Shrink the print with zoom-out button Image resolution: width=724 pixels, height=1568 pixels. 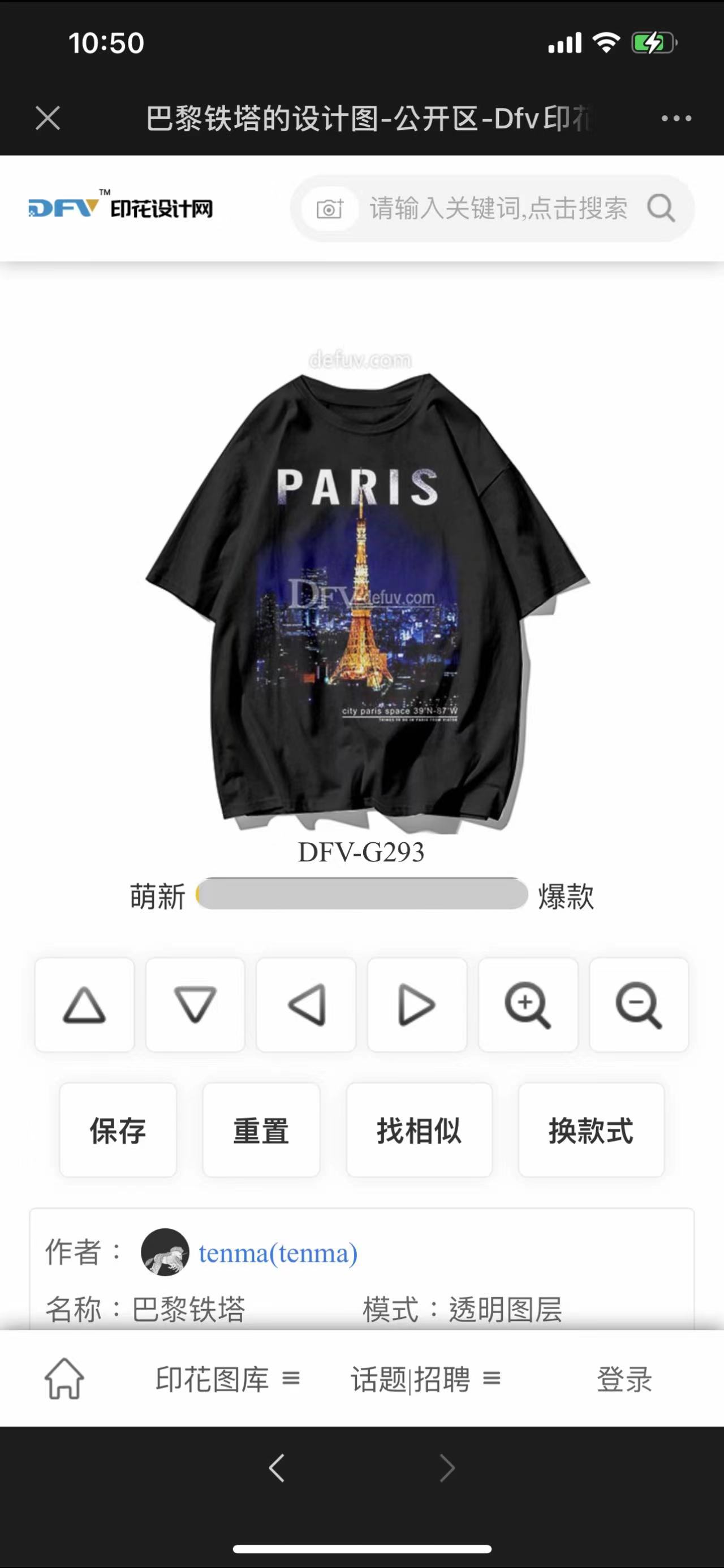(x=639, y=1005)
